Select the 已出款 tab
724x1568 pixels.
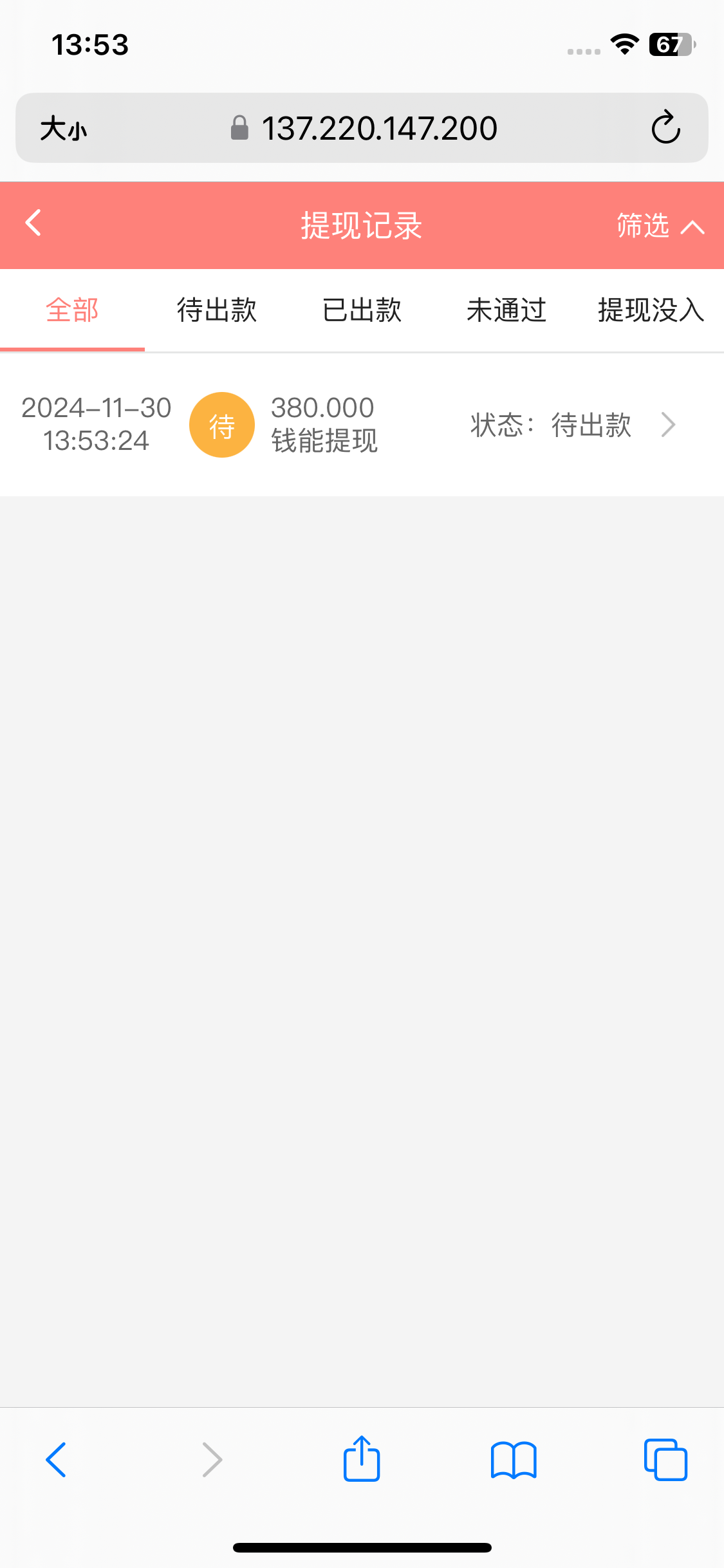tap(362, 310)
